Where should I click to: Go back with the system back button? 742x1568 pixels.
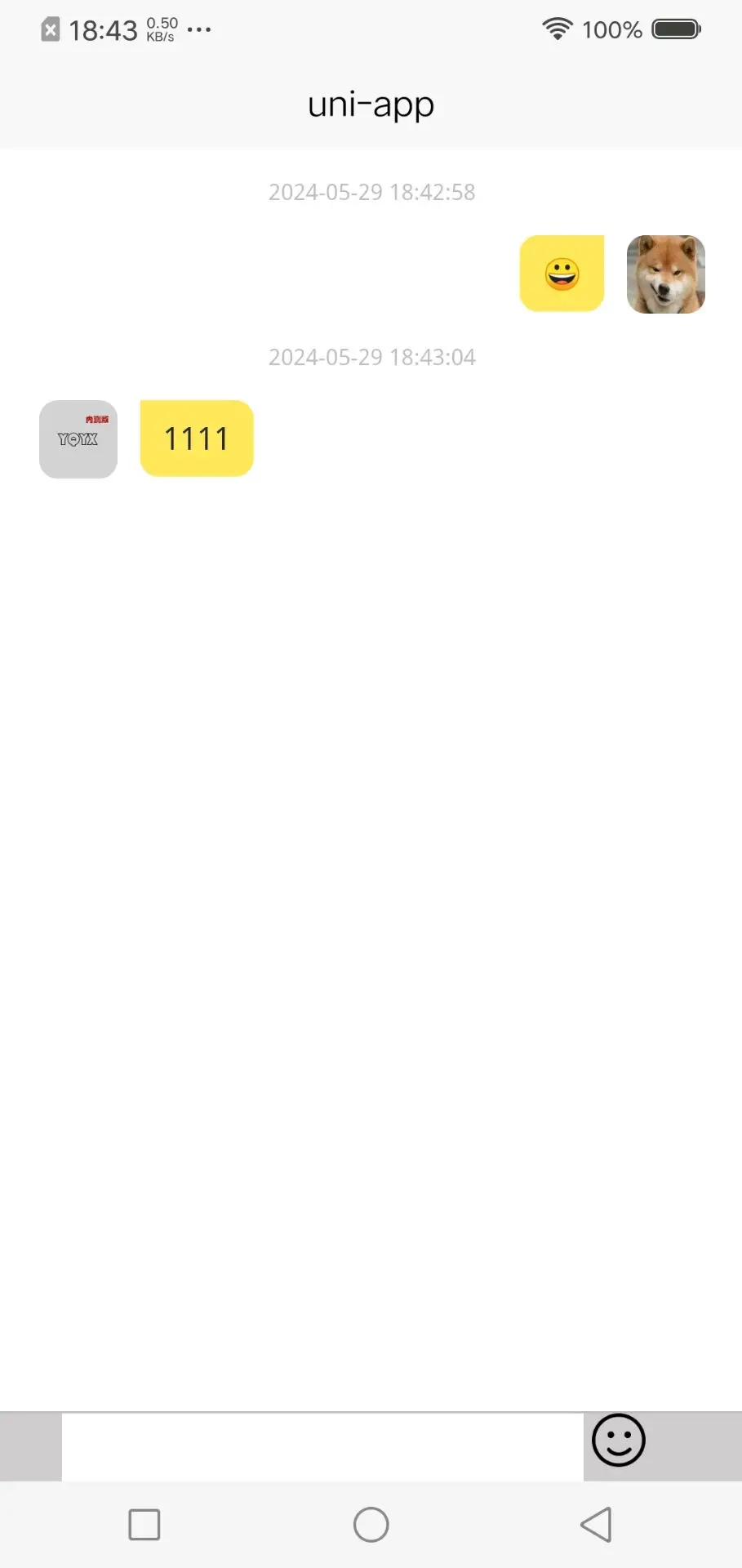[596, 1525]
